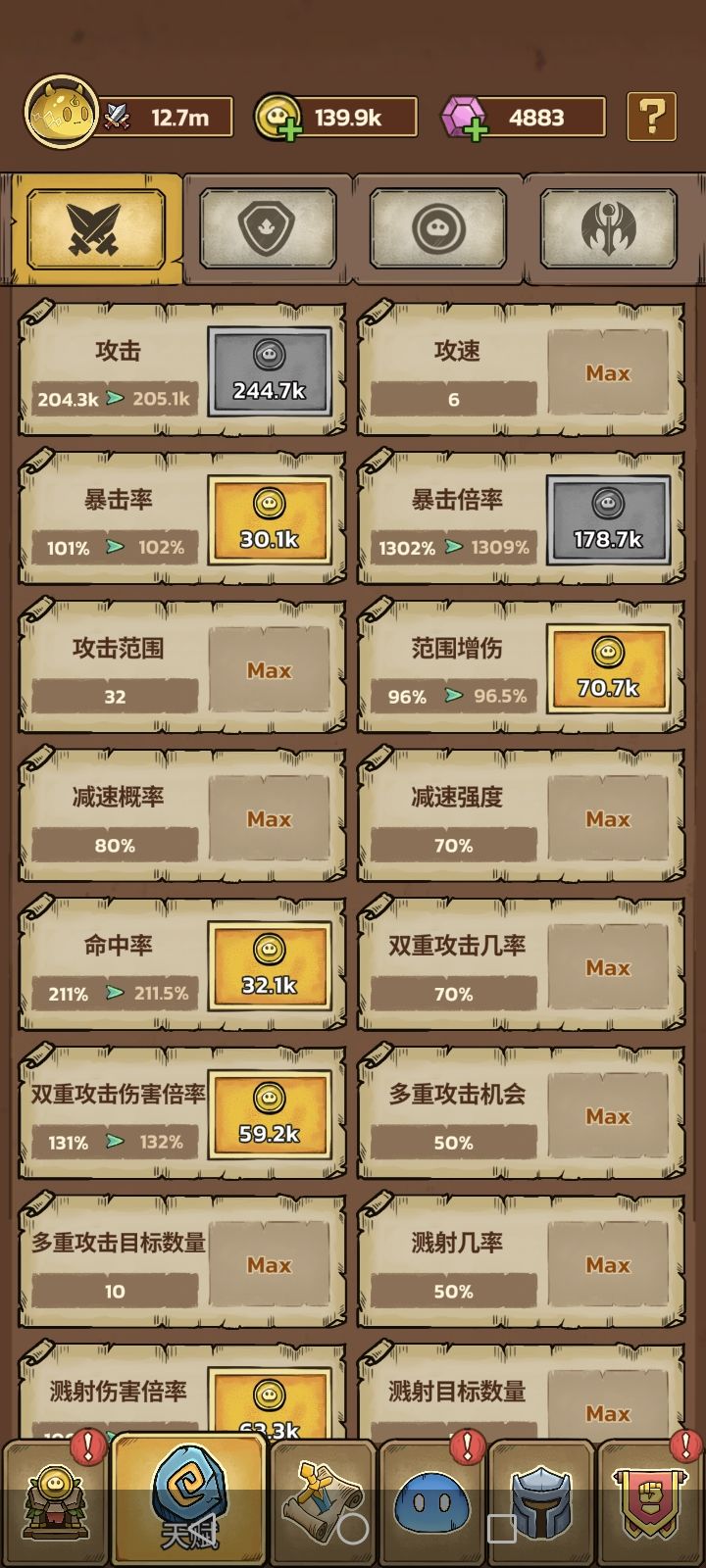Upgrade 命中率 costing 32.1k gold
Viewport: 706px width, 1568px height.
pos(271,967)
